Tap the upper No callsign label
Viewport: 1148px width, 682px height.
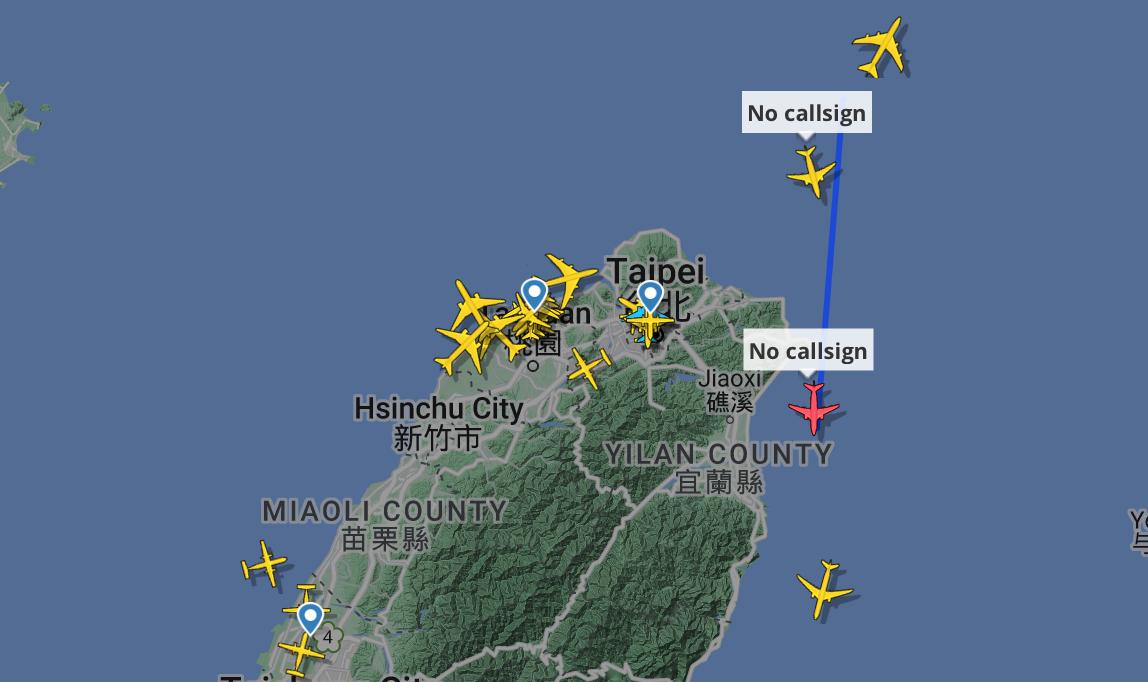pyautogui.click(x=806, y=113)
